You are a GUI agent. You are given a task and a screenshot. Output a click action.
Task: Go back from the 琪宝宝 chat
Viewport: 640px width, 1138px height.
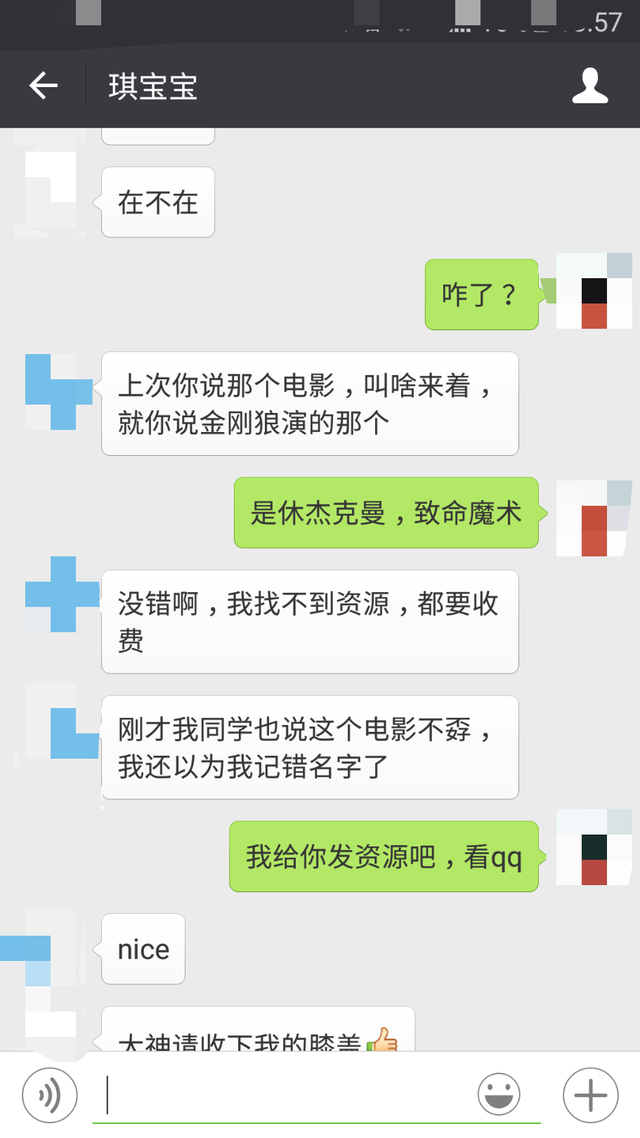[x=43, y=87]
